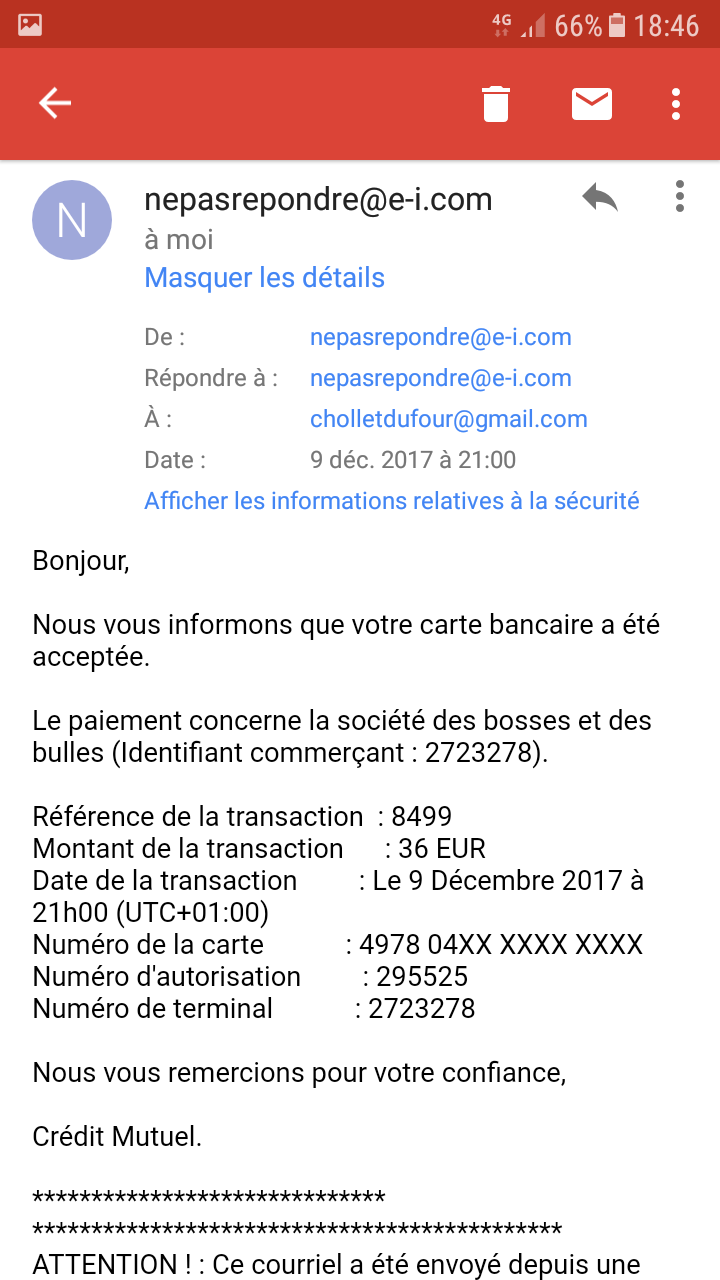Tap sender avatar with letter N
The width and height of the screenshot is (720, 1280).
[72, 220]
